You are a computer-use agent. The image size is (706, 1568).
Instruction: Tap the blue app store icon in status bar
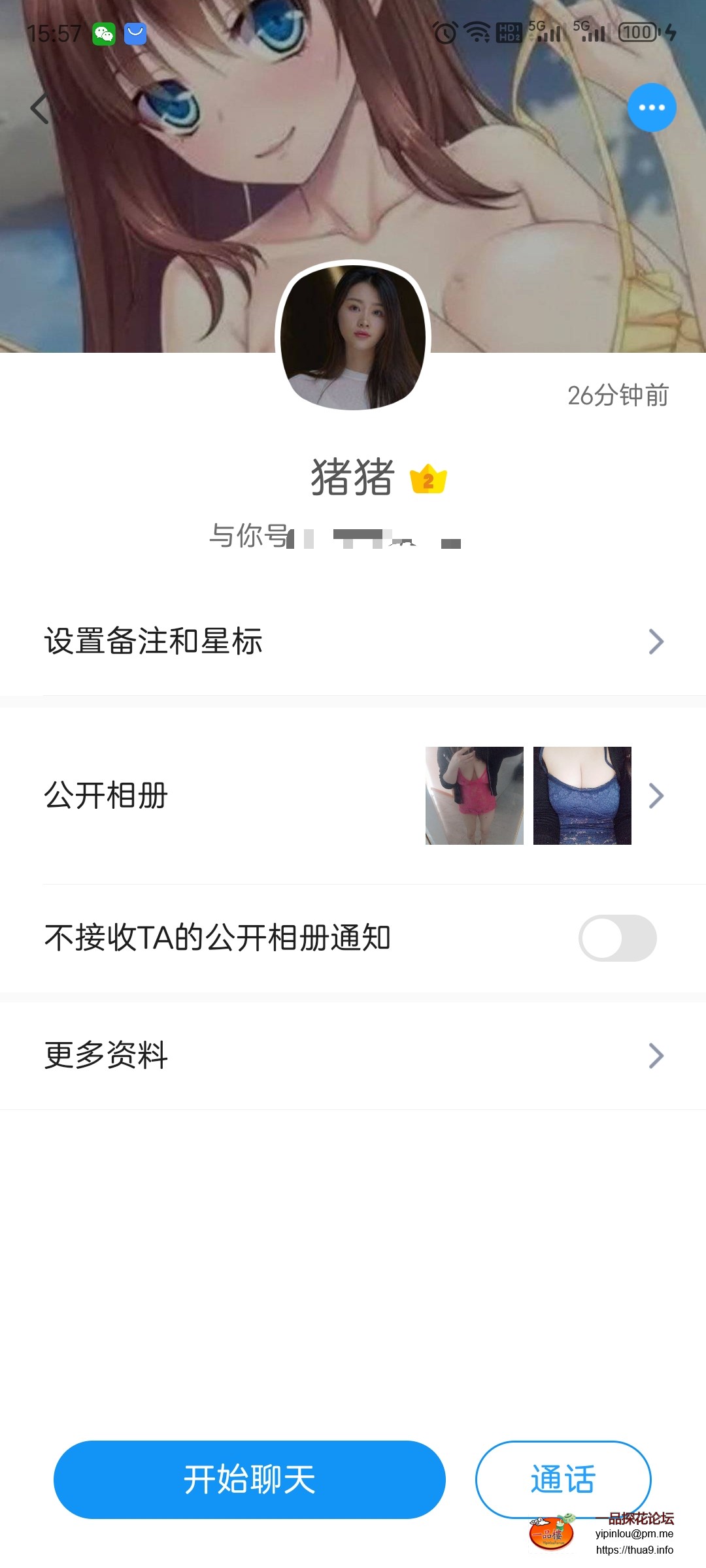[x=135, y=33]
